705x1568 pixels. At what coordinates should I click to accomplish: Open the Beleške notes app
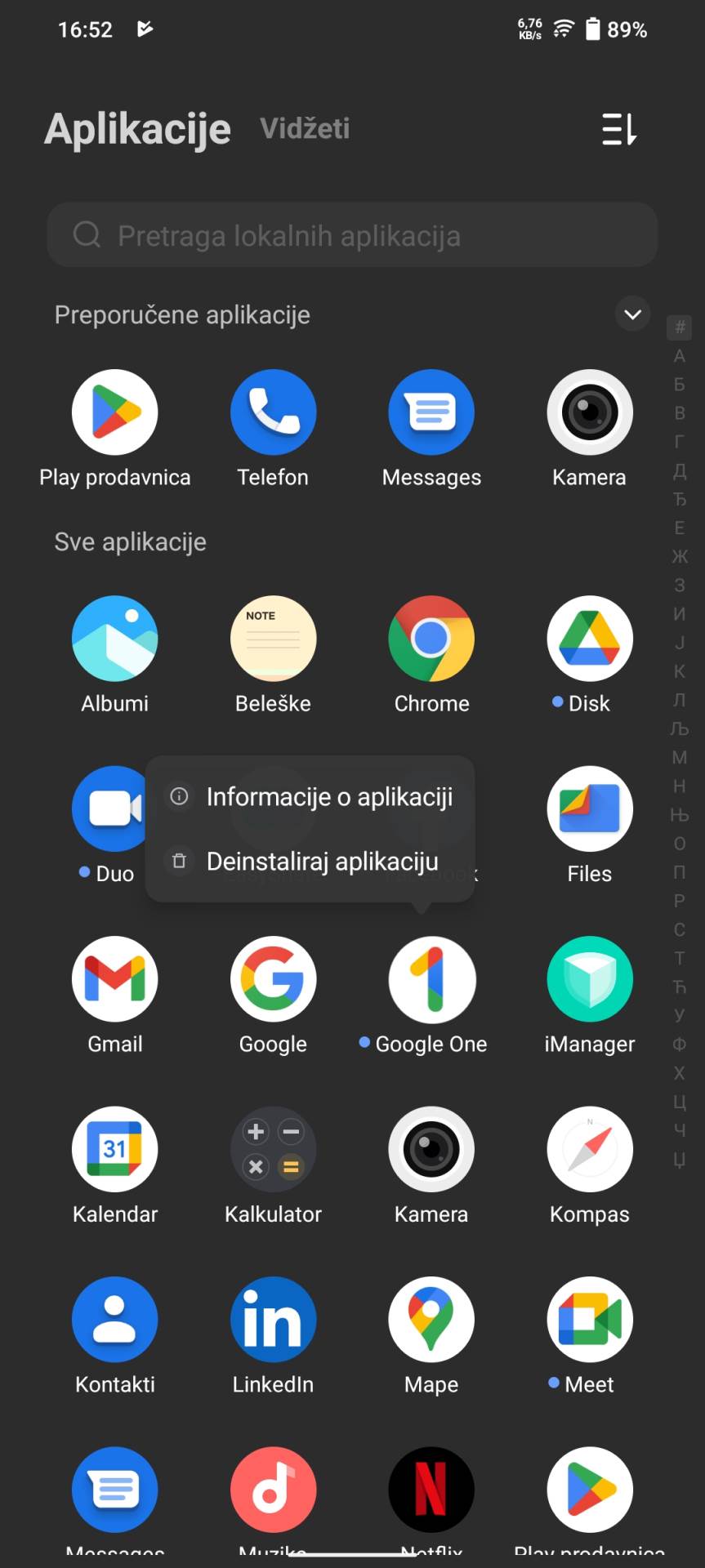[273, 639]
